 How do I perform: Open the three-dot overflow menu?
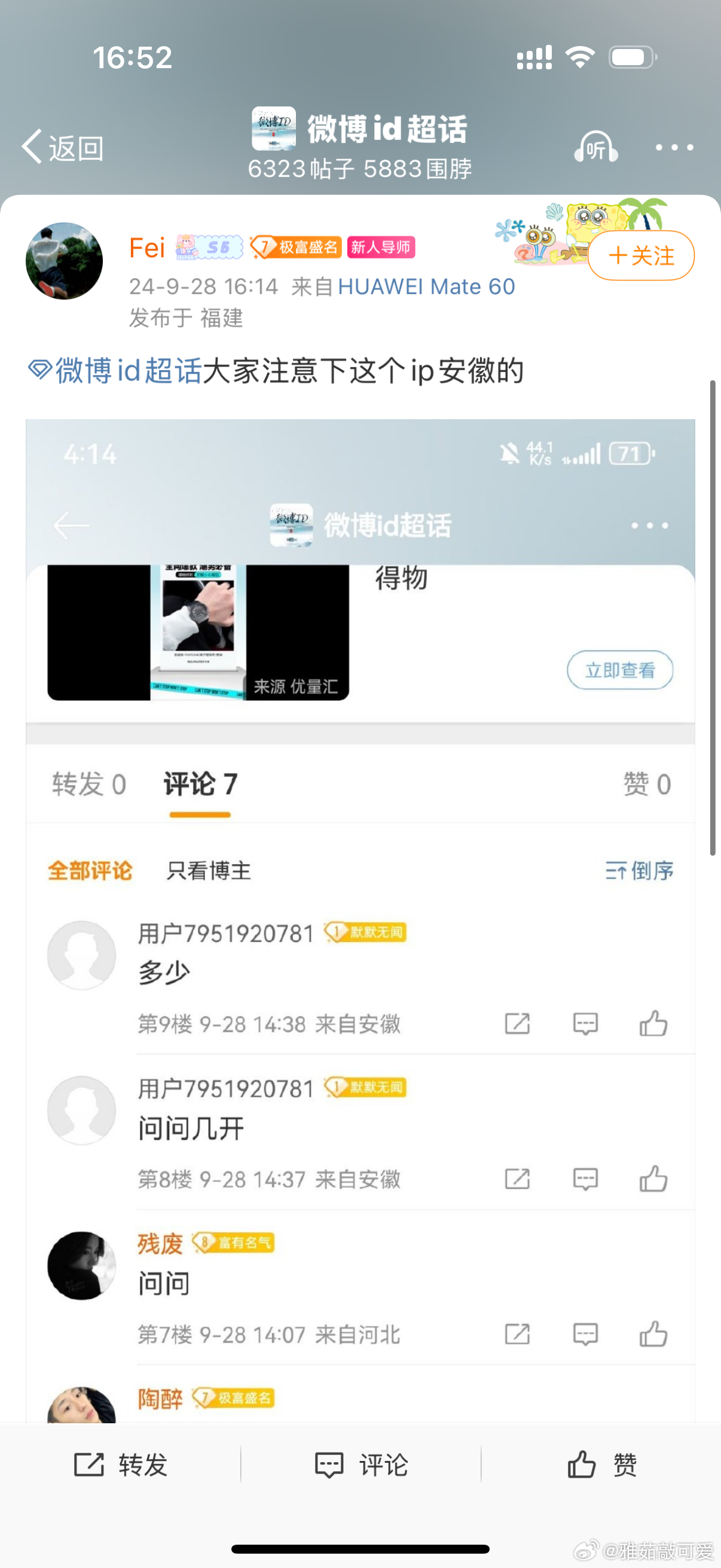coord(674,147)
